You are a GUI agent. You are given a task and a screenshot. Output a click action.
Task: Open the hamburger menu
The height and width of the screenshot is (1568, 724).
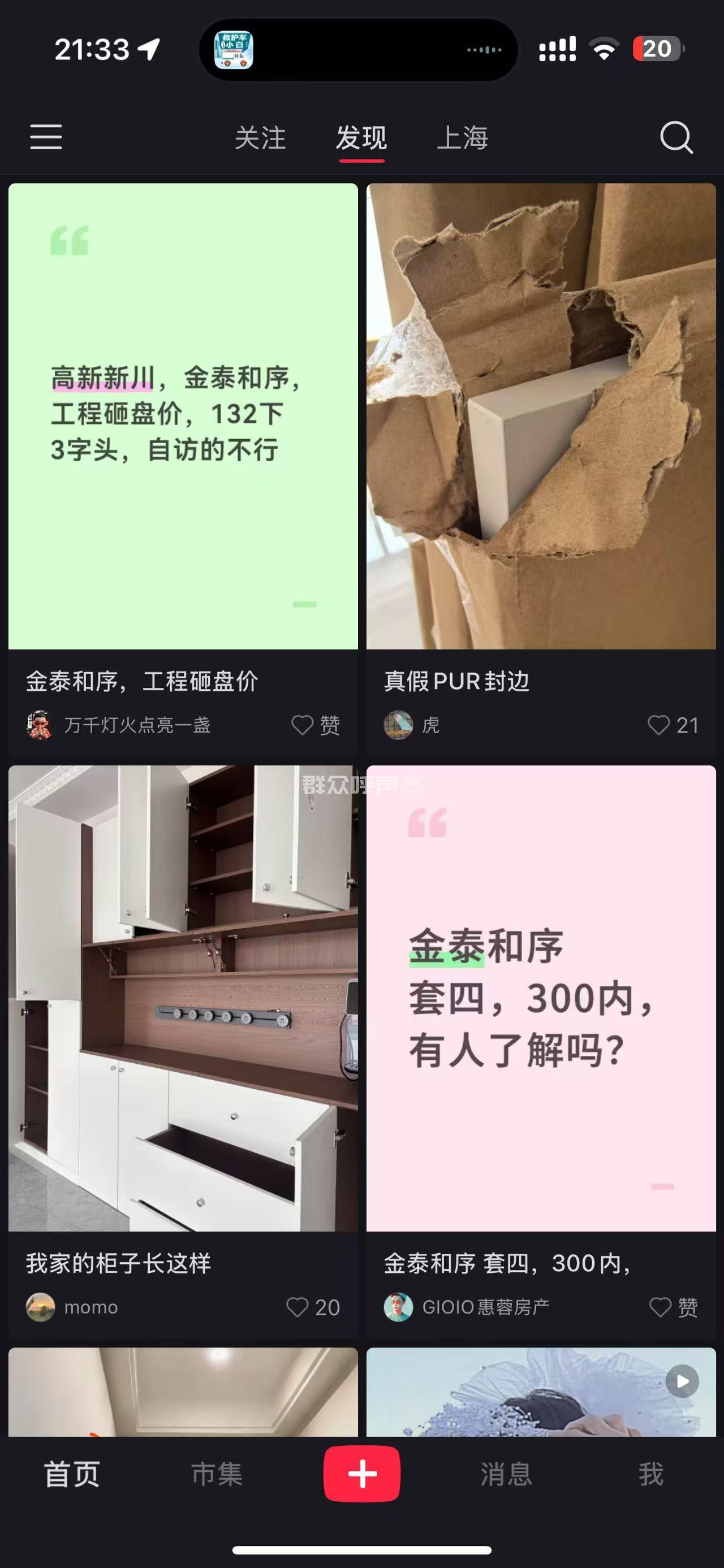tap(46, 137)
